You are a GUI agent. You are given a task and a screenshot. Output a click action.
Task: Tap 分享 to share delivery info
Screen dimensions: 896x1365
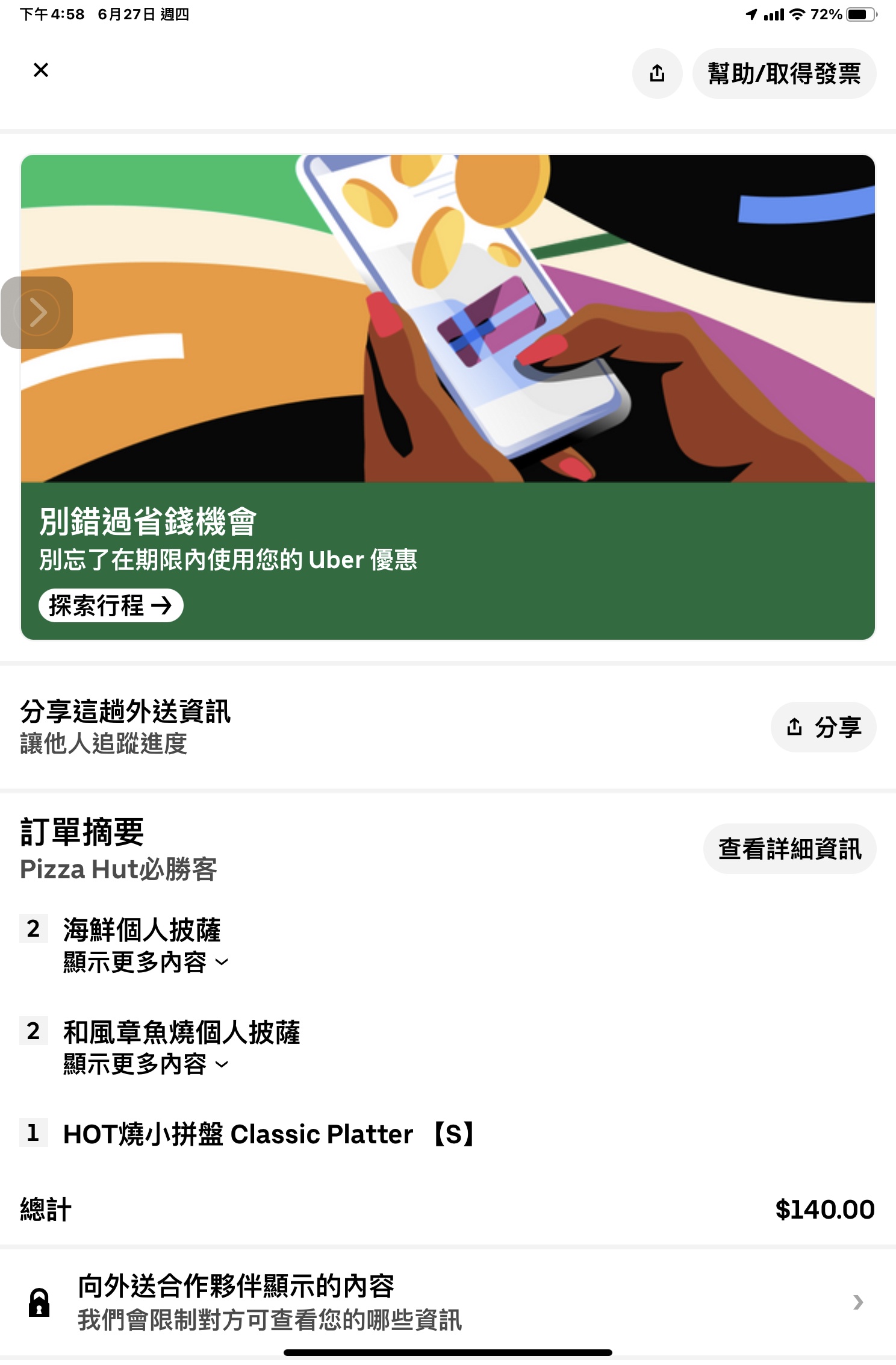pyautogui.click(x=823, y=727)
